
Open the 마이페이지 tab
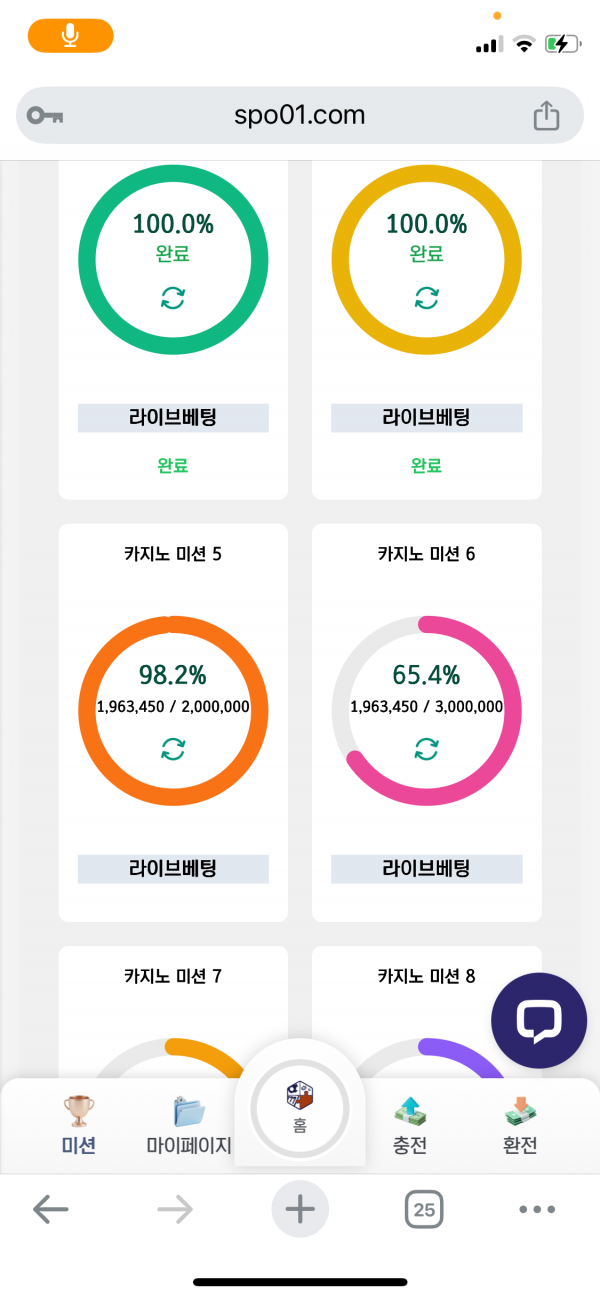189,1125
